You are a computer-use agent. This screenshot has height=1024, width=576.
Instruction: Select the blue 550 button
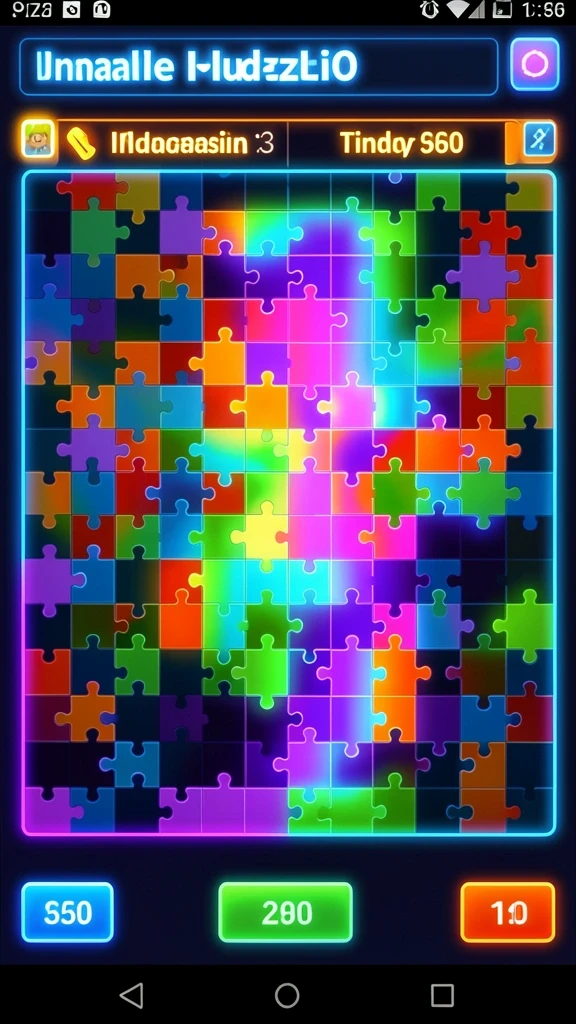coord(67,912)
